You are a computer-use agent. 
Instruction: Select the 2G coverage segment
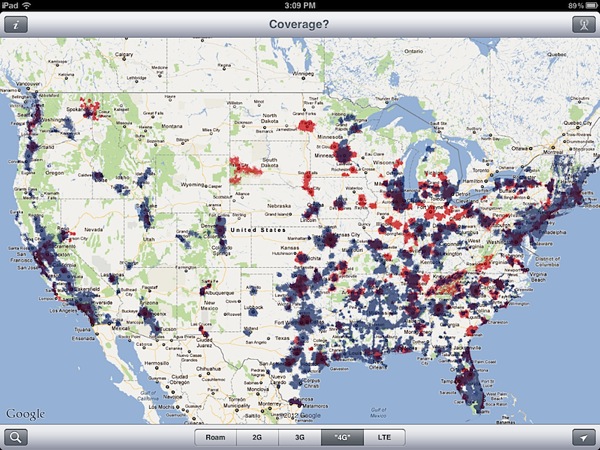click(x=257, y=437)
